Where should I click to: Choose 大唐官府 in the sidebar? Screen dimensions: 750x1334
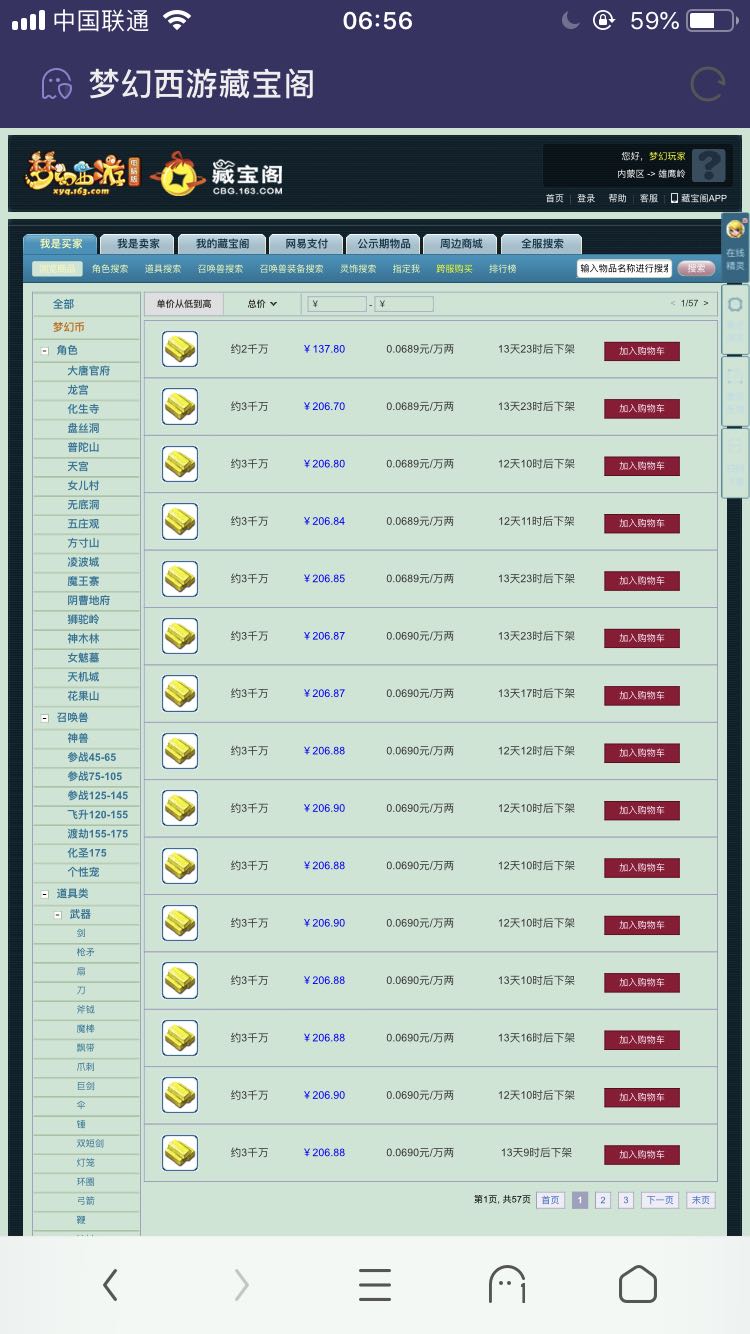click(x=89, y=371)
